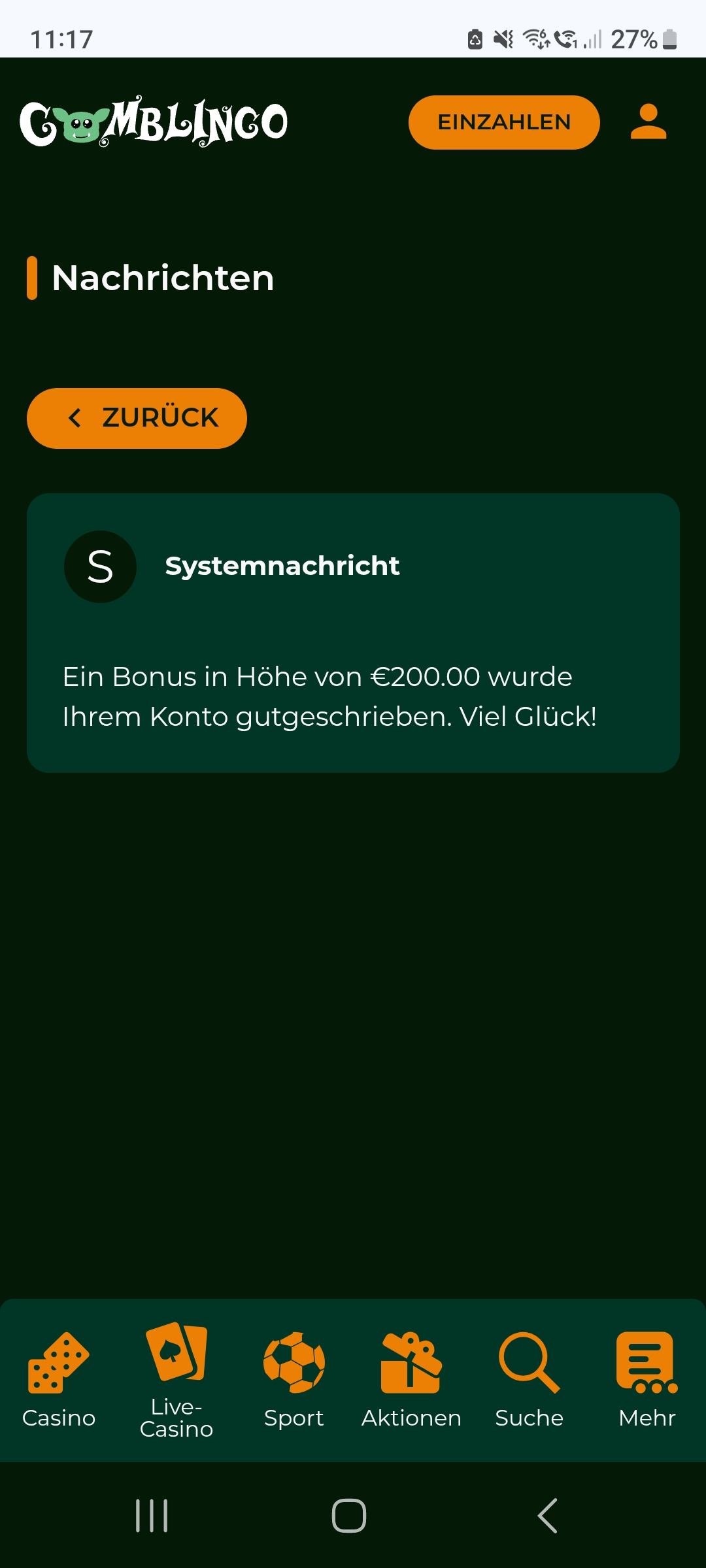The image size is (706, 1568).
Task: Open the Mehr menu tab
Action: pos(647,1380)
